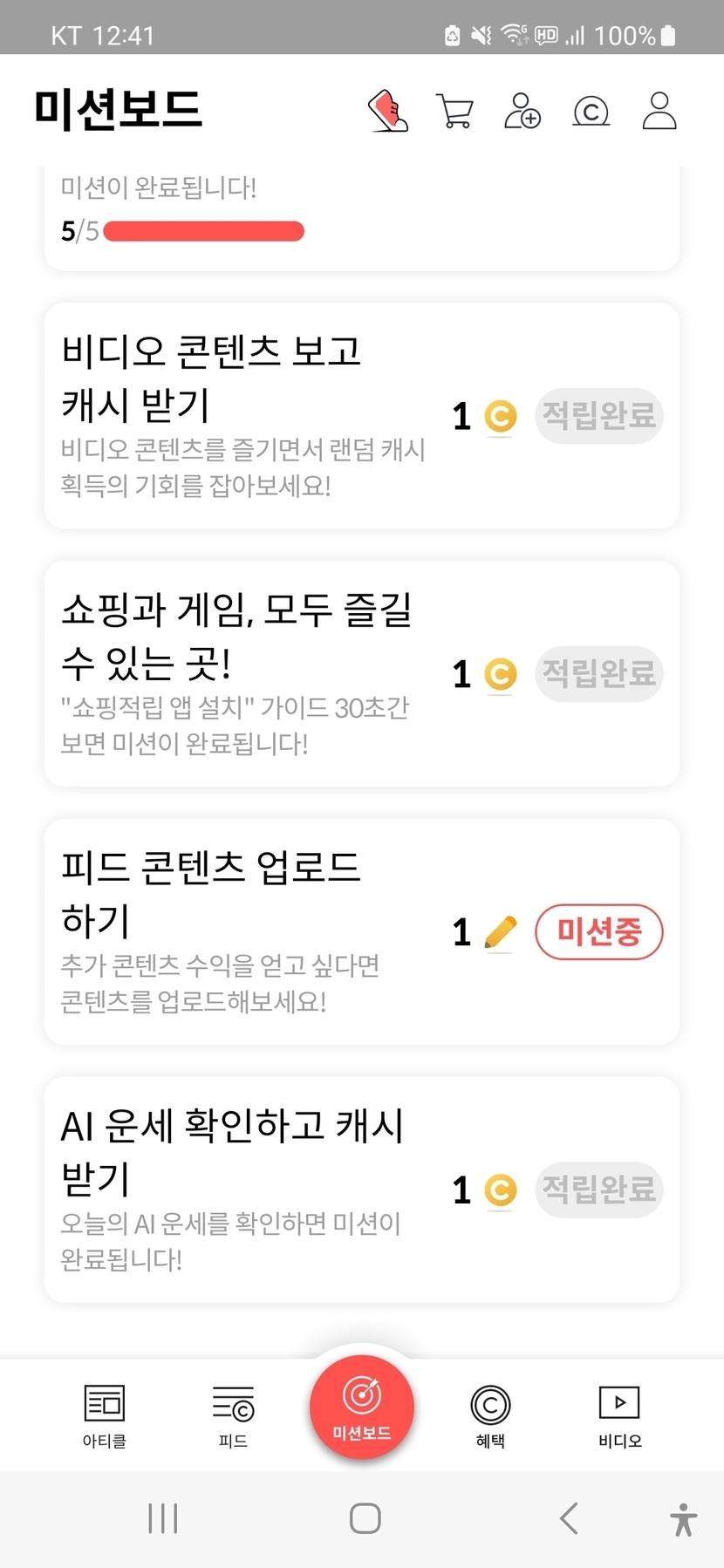Open the shopping cart

(454, 111)
